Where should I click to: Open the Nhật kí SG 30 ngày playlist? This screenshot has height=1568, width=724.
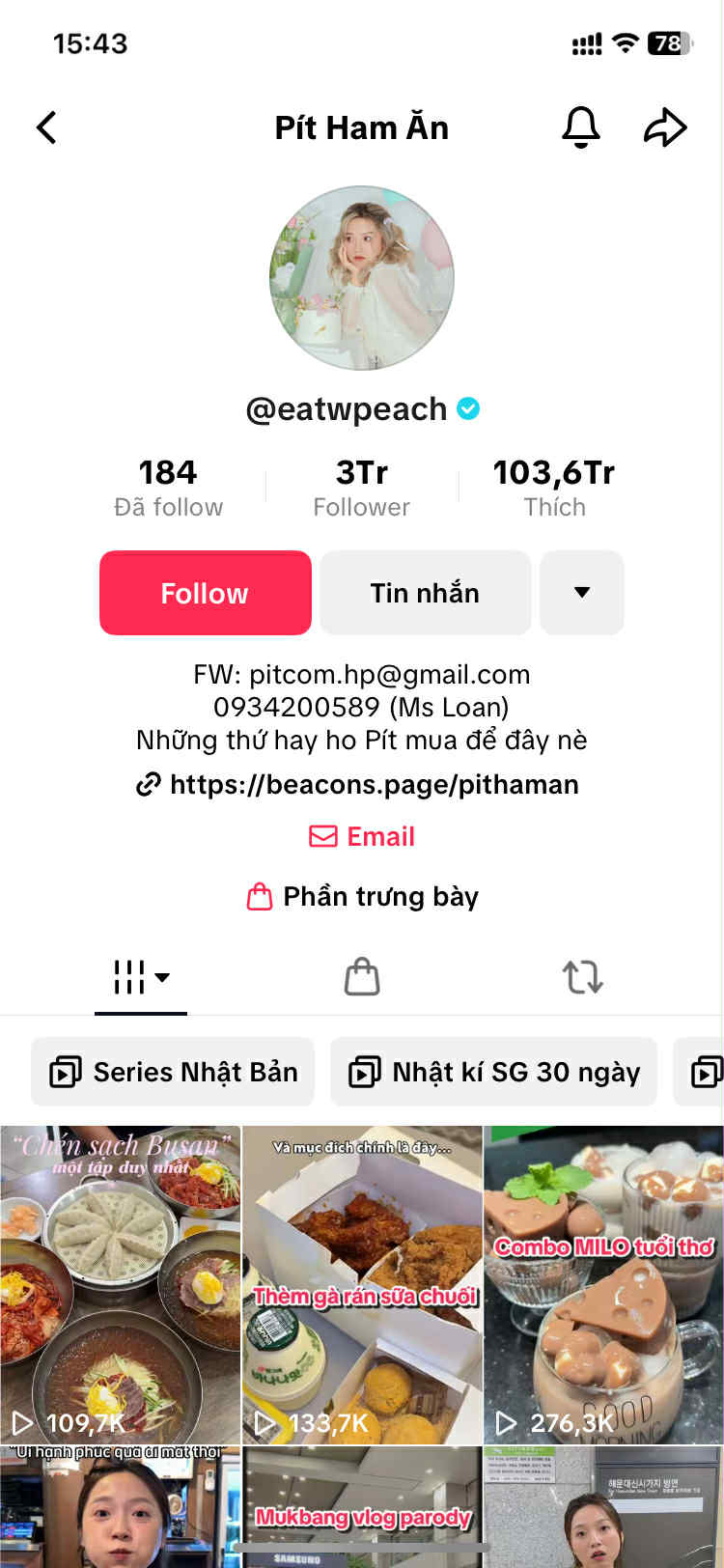coord(493,1072)
